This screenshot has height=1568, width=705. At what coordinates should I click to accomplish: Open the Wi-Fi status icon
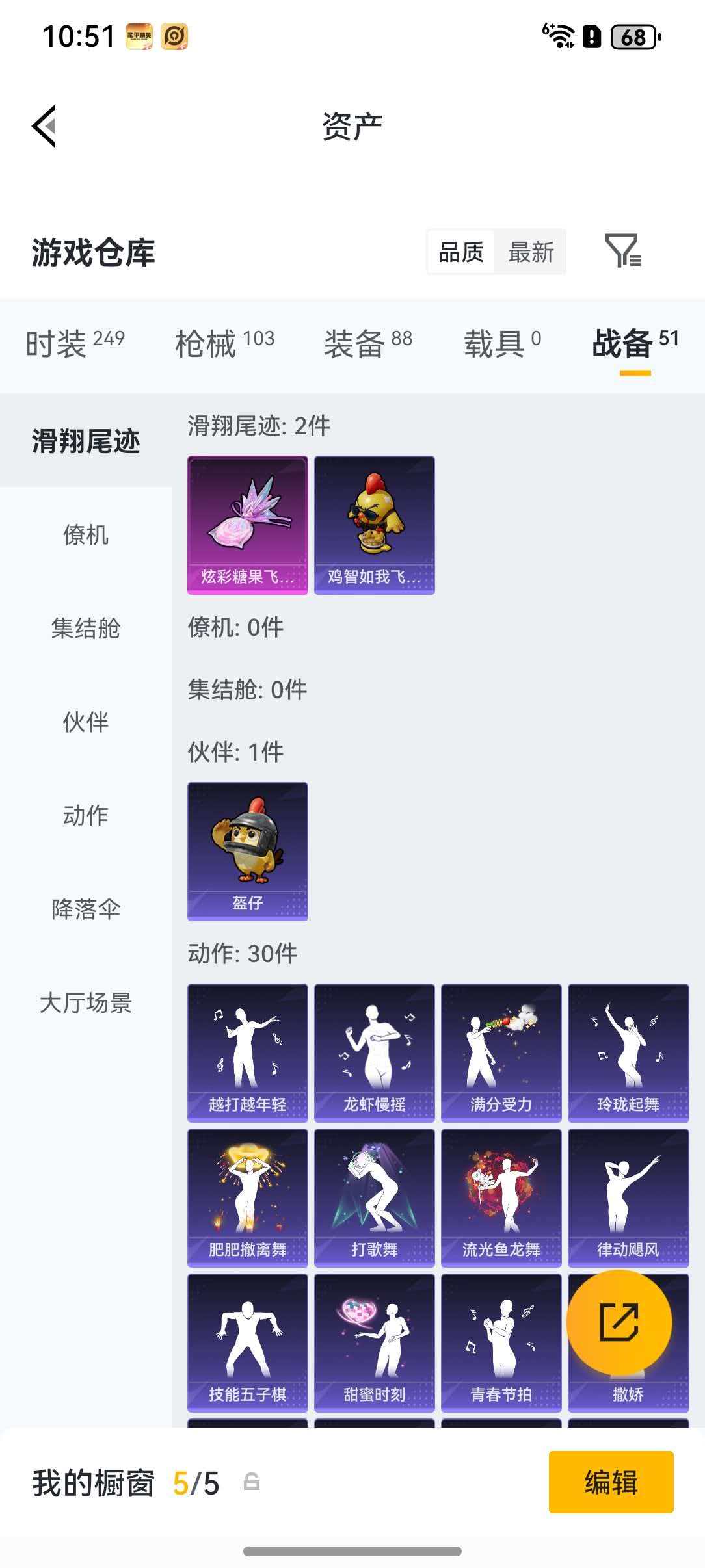point(559,36)
